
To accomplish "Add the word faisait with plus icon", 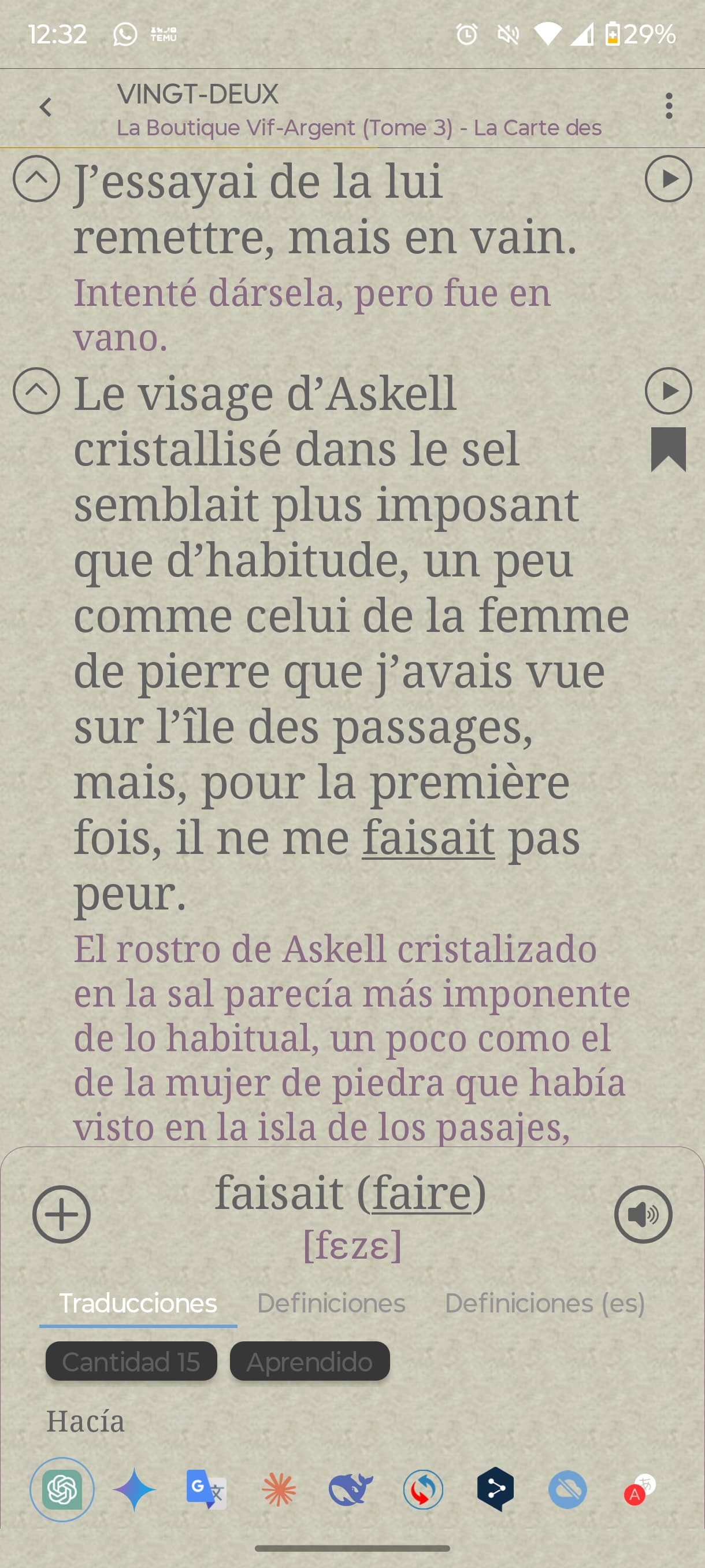I will (61, 1214).
